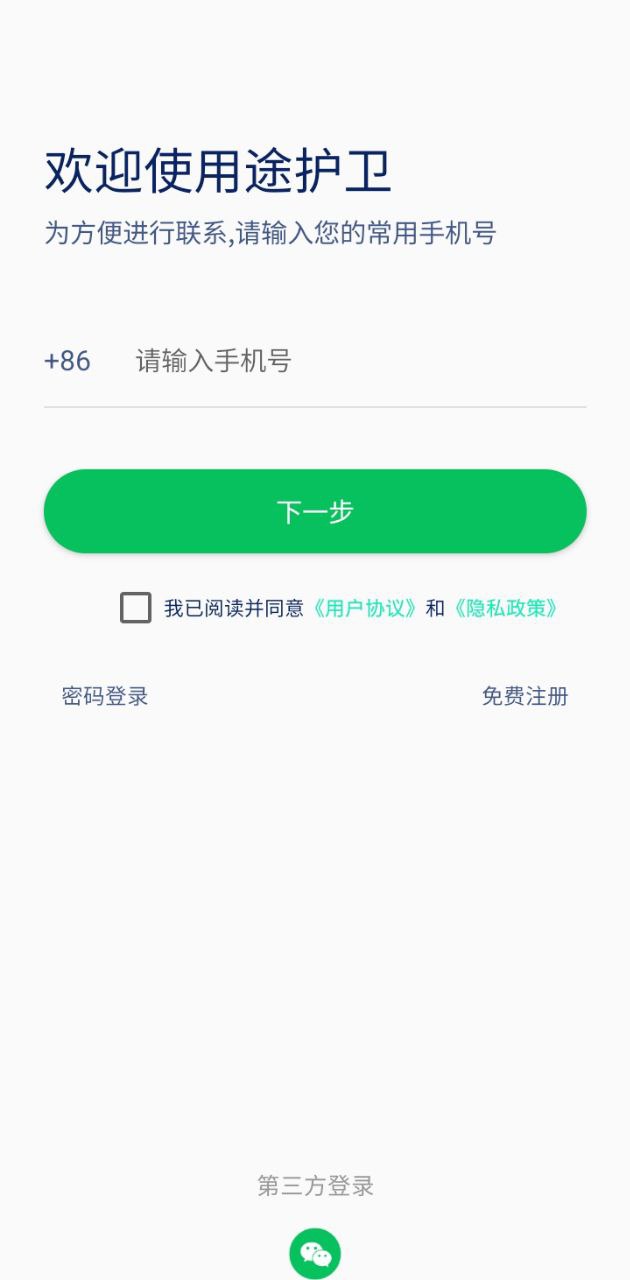Image resolution: width=630 pixels, height=1280 pixels.
Task: Check the agreement checkbox
Action: coord(136,608)
